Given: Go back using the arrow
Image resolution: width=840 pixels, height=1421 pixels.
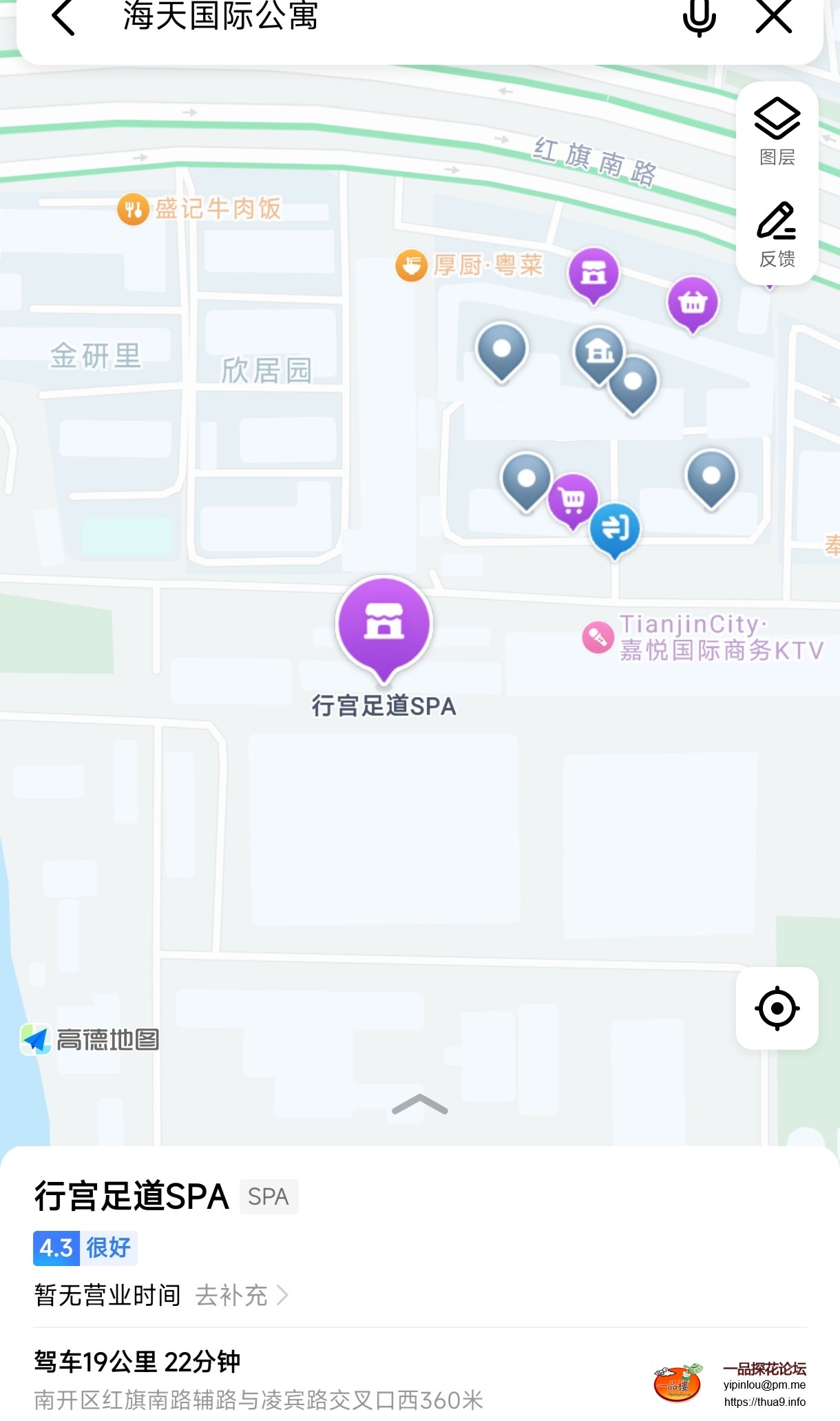Looking at the screenshot, I should coord(63,17).
